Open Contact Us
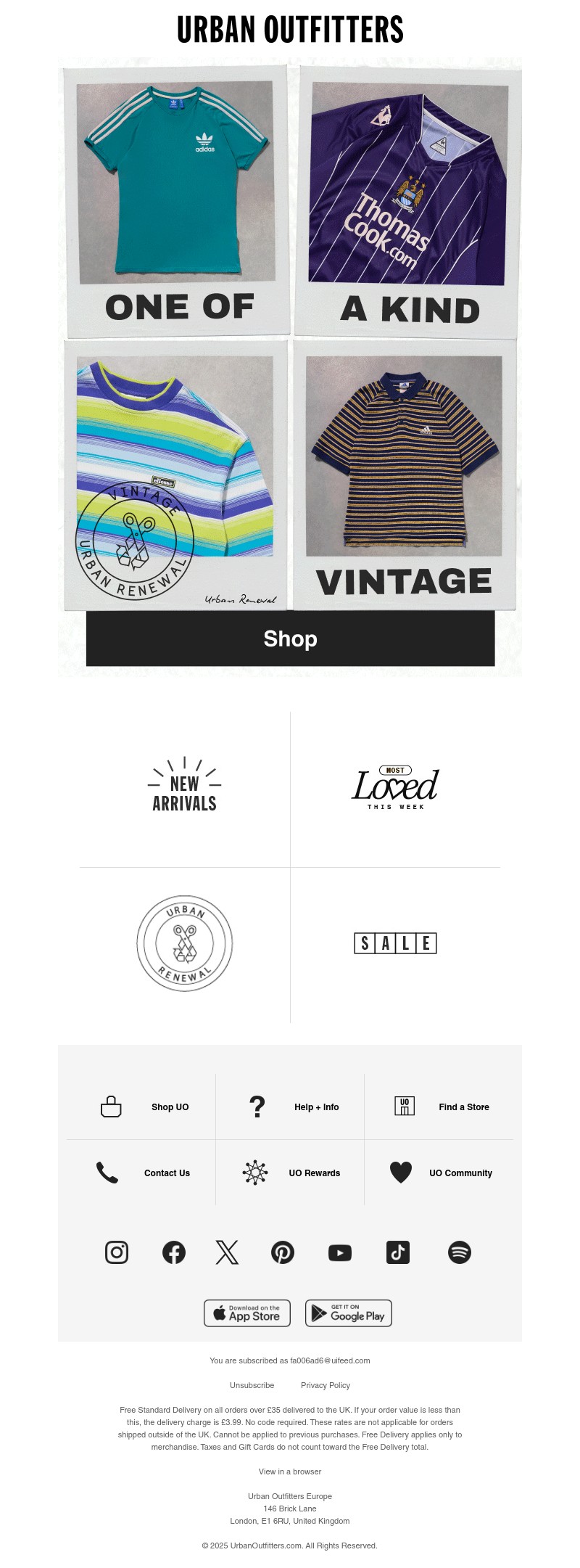580x1568 pixels. point(167,1173)
